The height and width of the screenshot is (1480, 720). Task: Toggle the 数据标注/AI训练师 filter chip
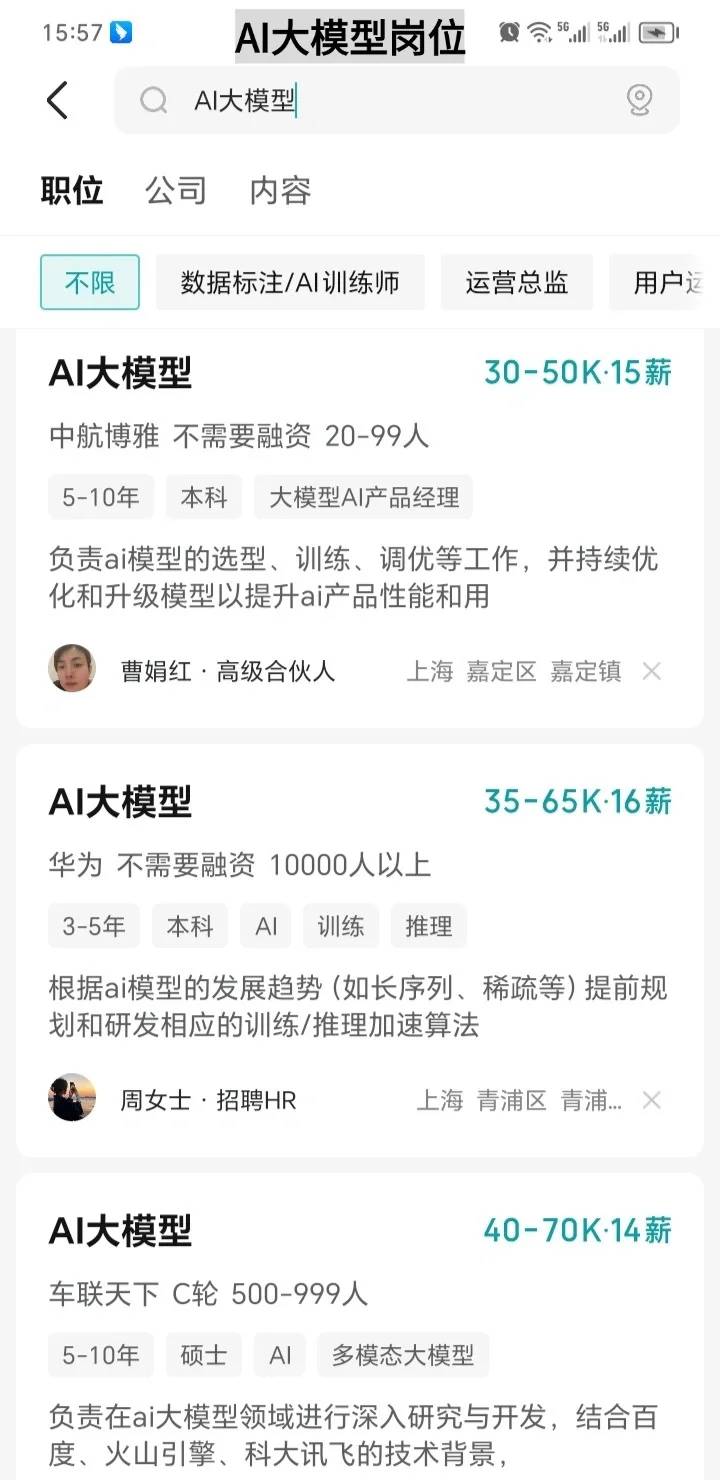tap(289, 283)
